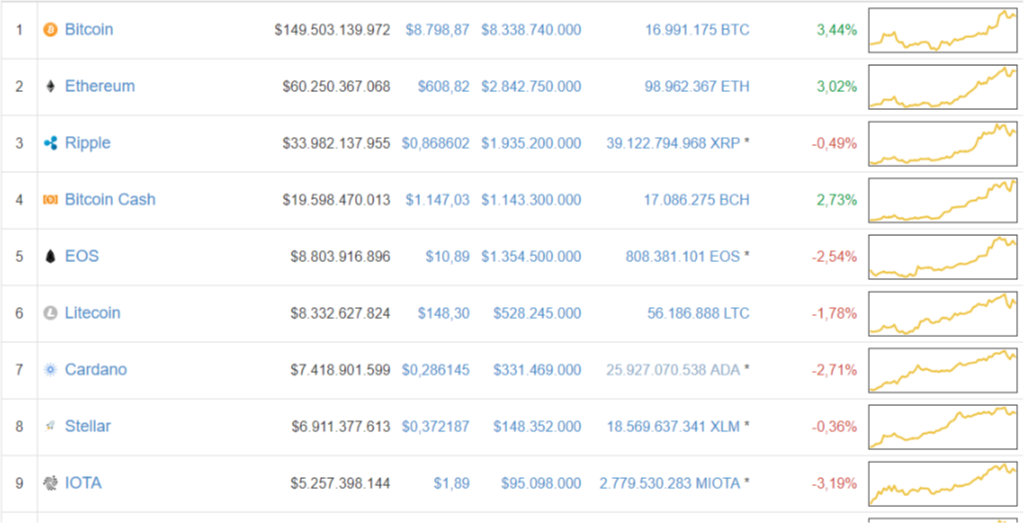The height and width of the screenshot is (523, 1024).
Task: Open the Stellar link
Action: (87, 426)
